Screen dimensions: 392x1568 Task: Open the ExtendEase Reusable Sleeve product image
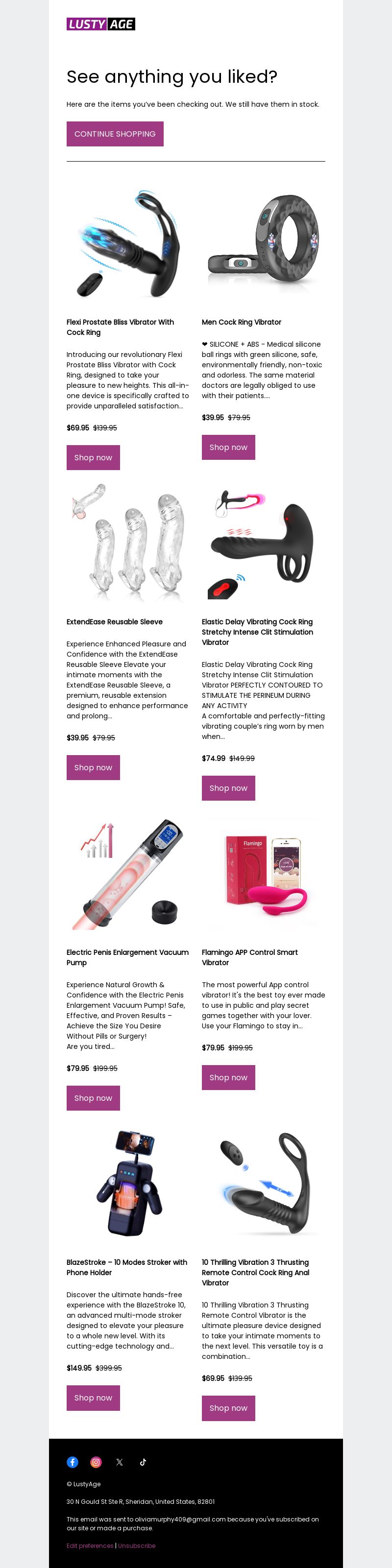128,544
